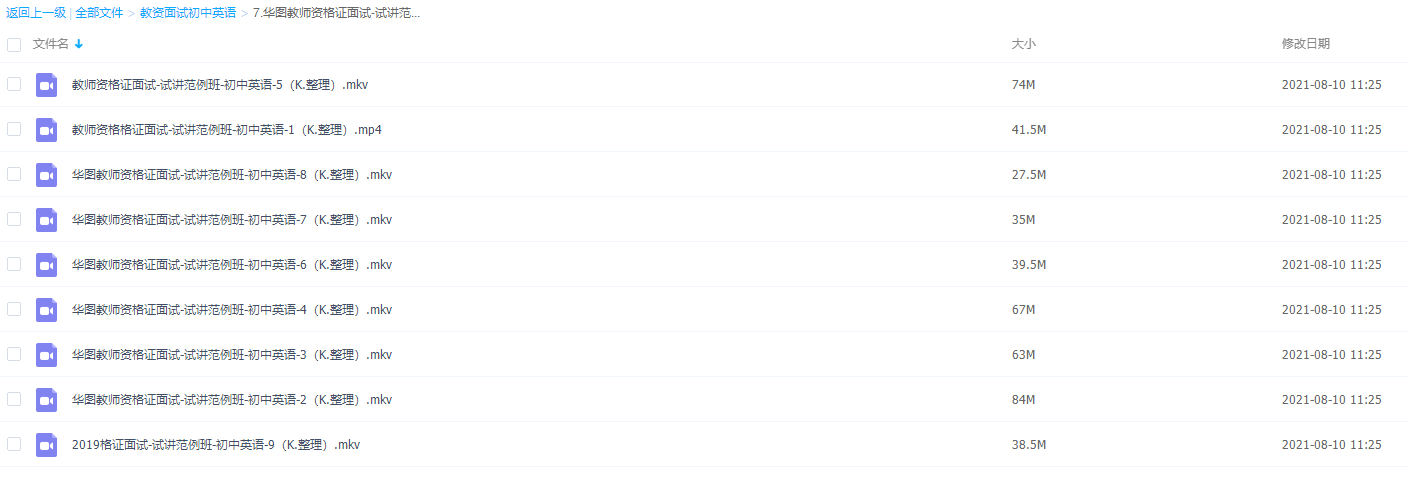Mark the checkbox for 2019 初中英语-9 file
The width and height of the screenshot is (1408, 477).
(x=14, y=444)
